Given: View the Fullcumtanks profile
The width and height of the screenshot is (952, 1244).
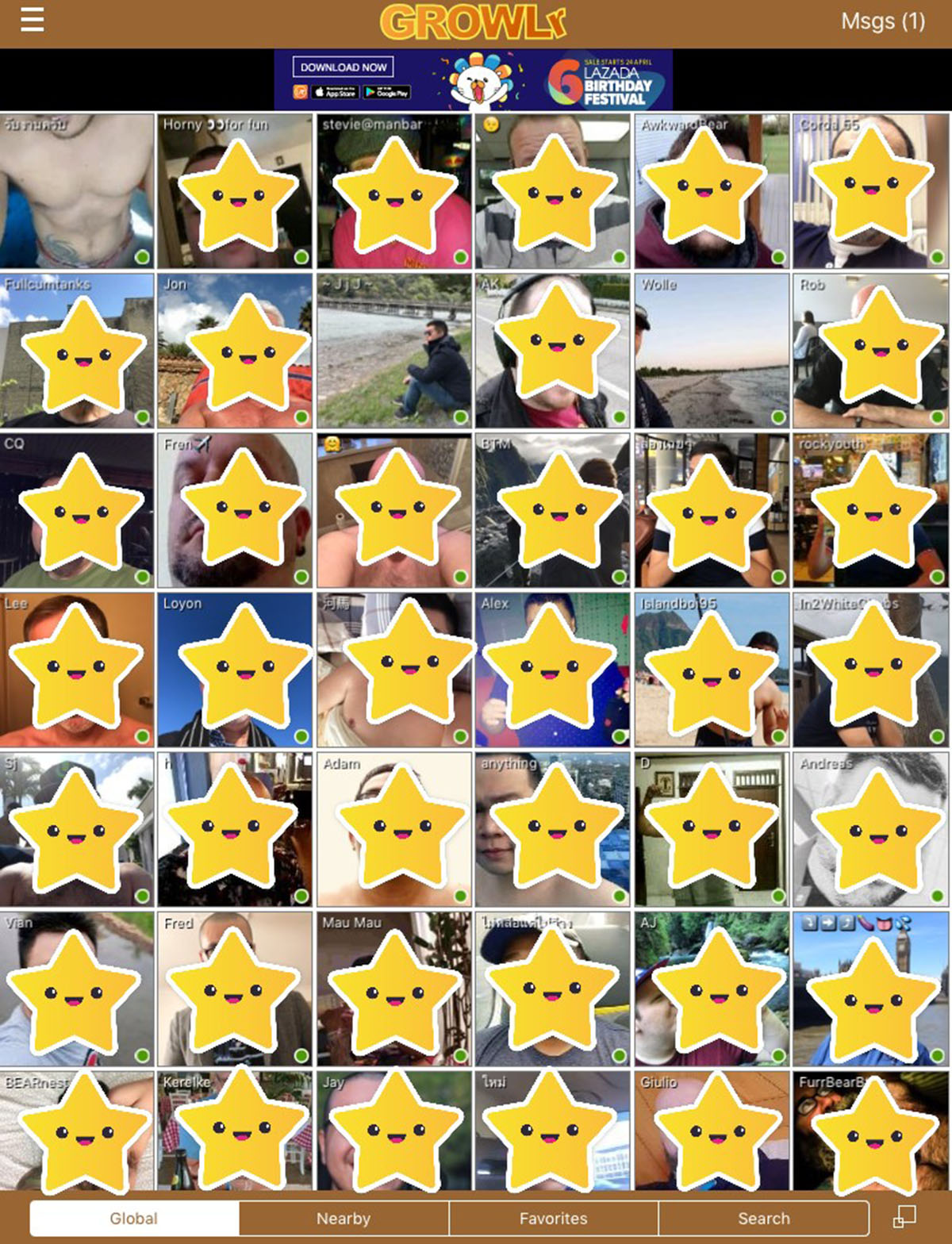Looking at the screenshot, I should (77, 351).
